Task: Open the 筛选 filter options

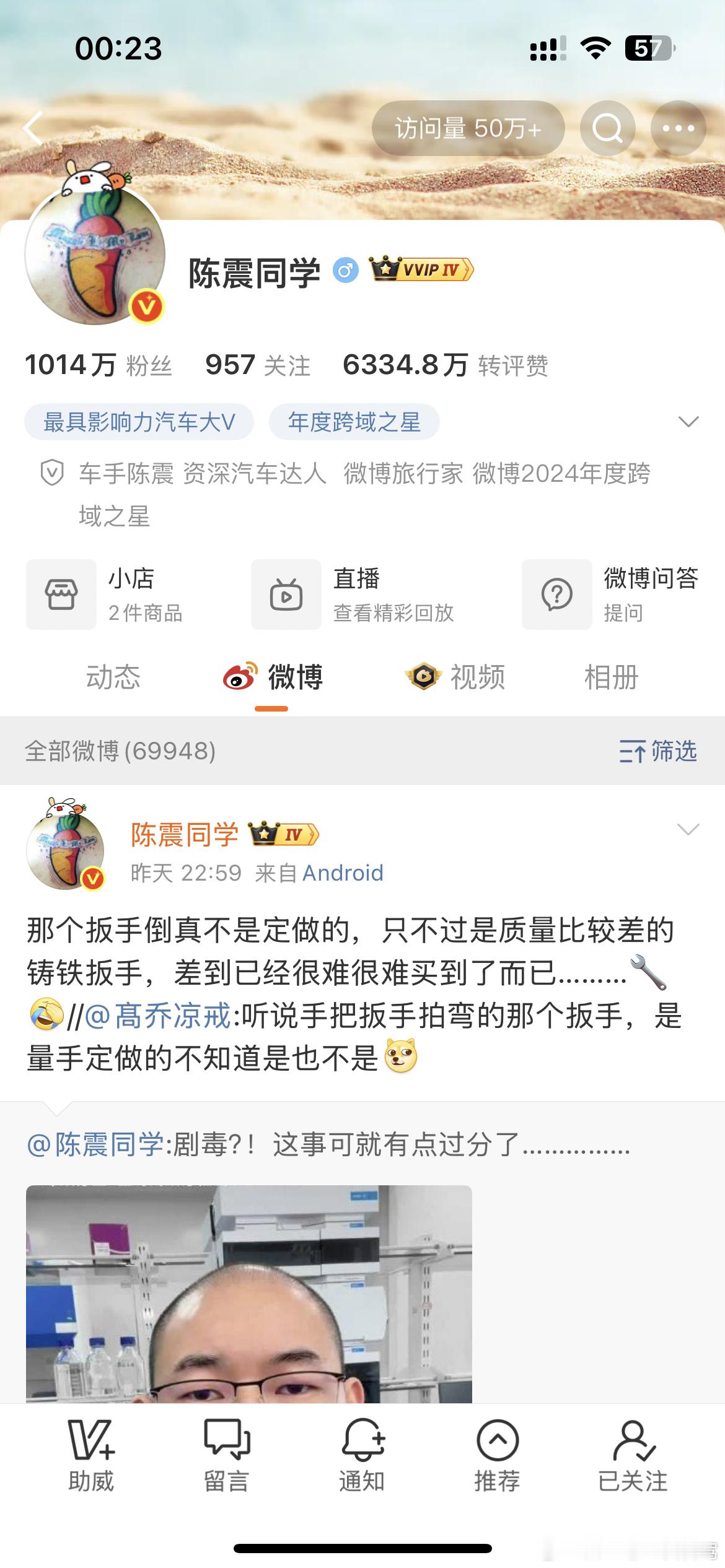Action: point(658,751)
